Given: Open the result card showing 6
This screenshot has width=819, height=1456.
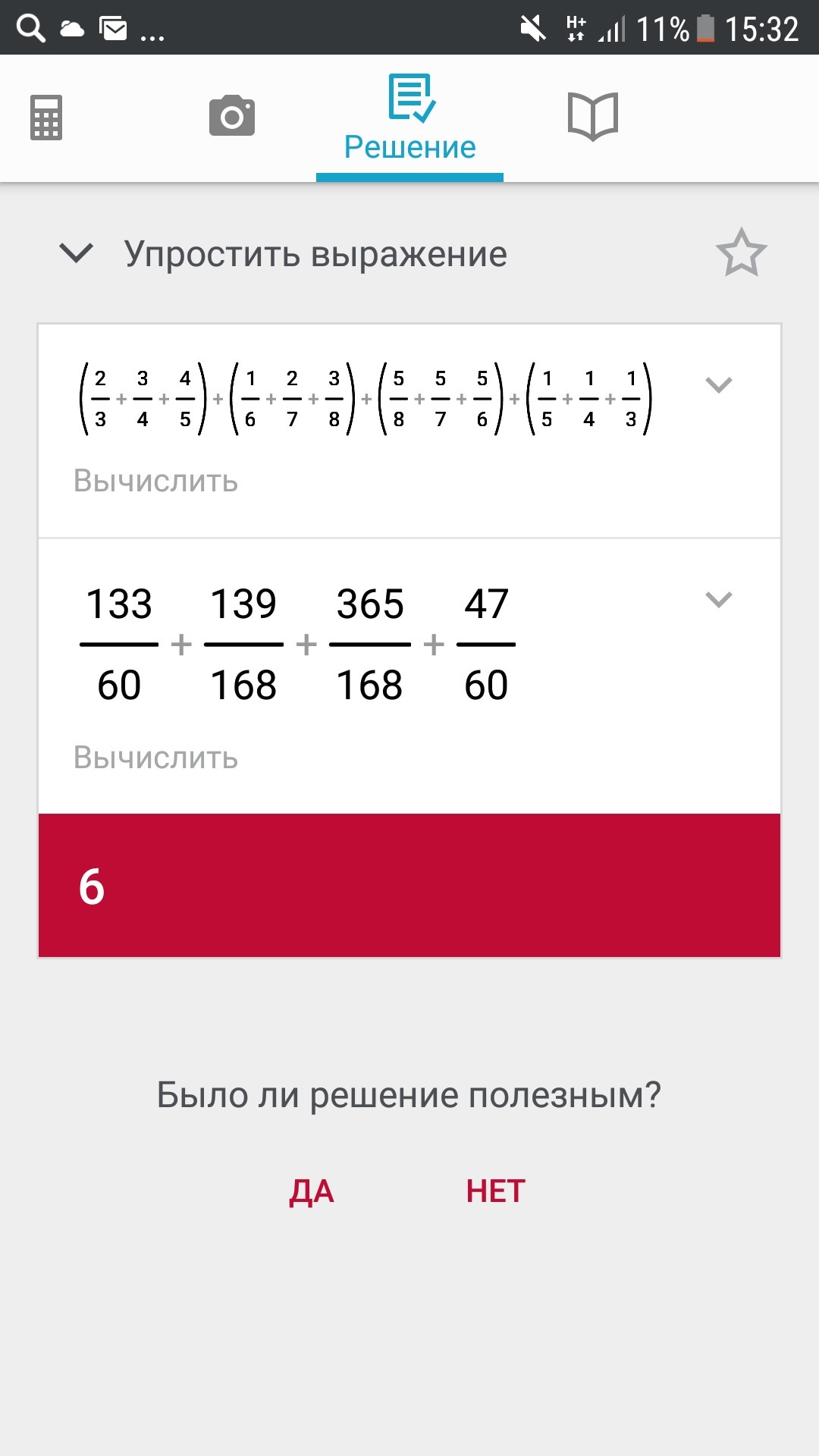Looking at the screenshot, I should pos(409,886).
